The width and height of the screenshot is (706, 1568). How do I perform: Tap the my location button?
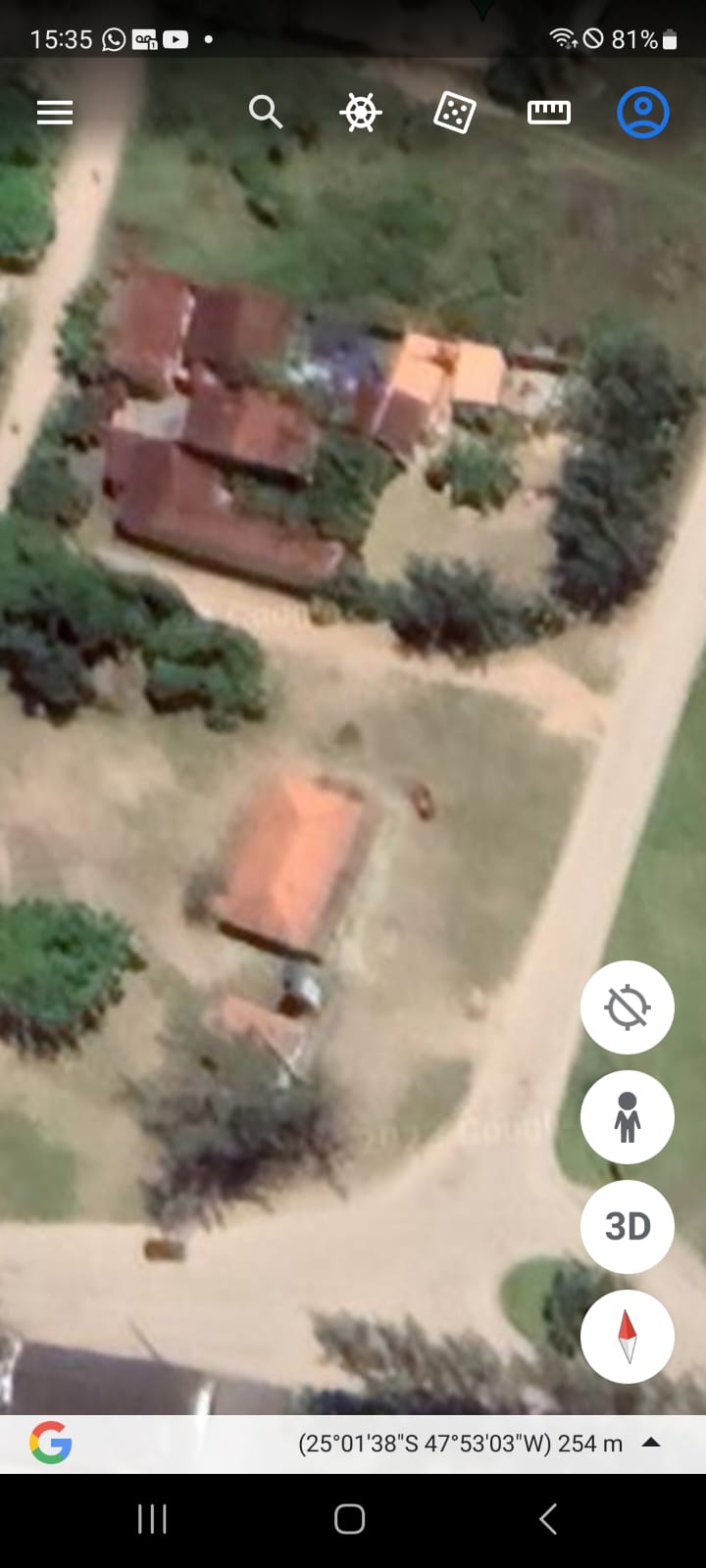coord(628,1007)
